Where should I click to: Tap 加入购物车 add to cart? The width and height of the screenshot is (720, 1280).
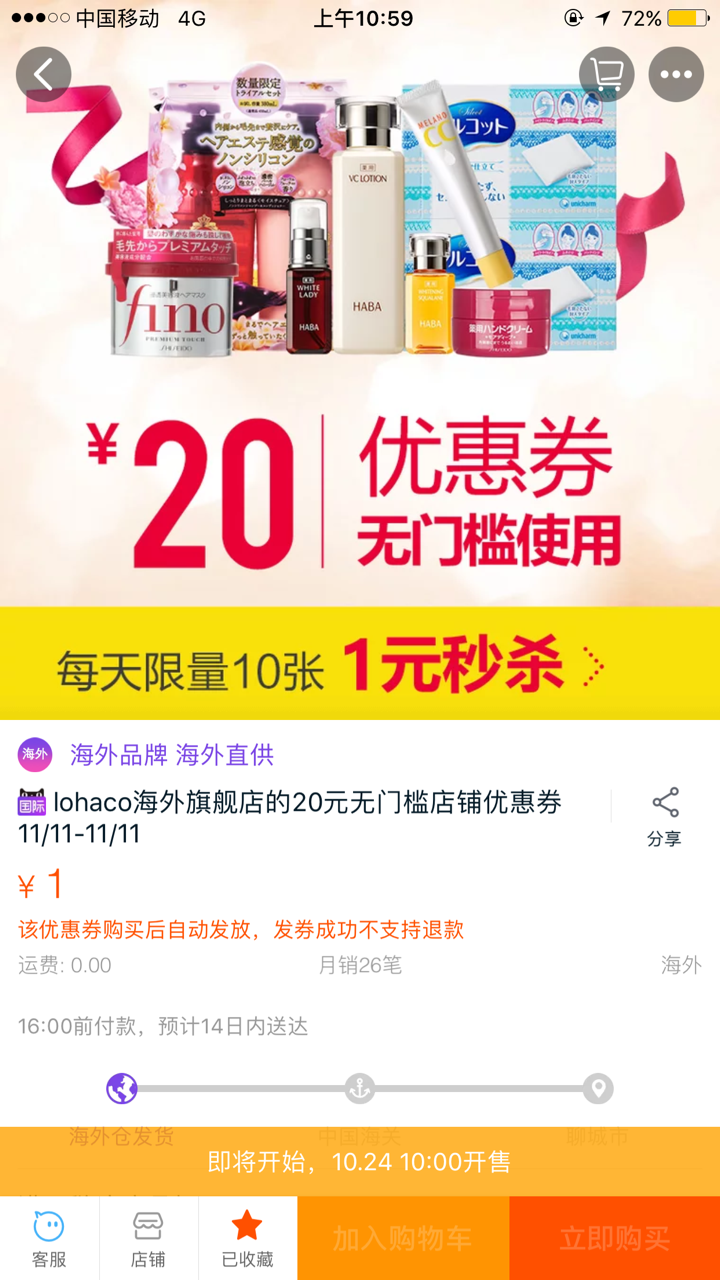(x=403, y=1238)
